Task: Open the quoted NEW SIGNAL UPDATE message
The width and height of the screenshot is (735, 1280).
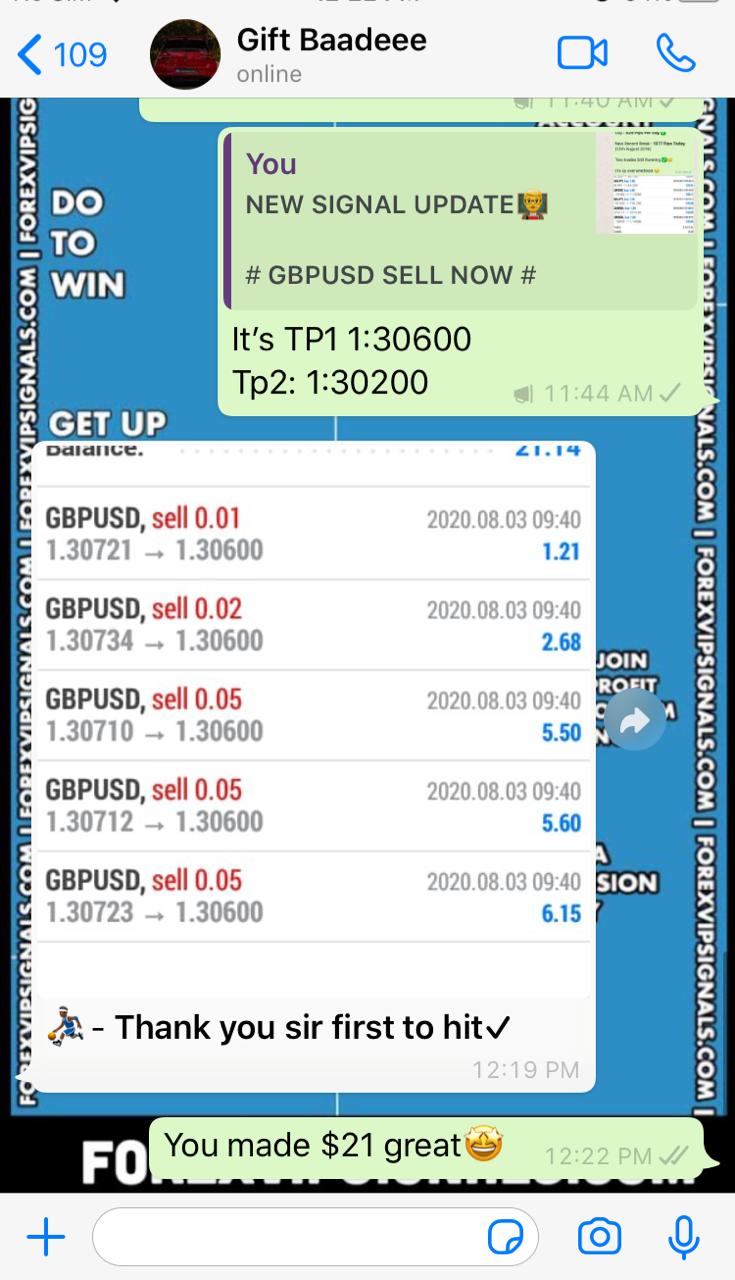Action: click(x=460, y=220)
